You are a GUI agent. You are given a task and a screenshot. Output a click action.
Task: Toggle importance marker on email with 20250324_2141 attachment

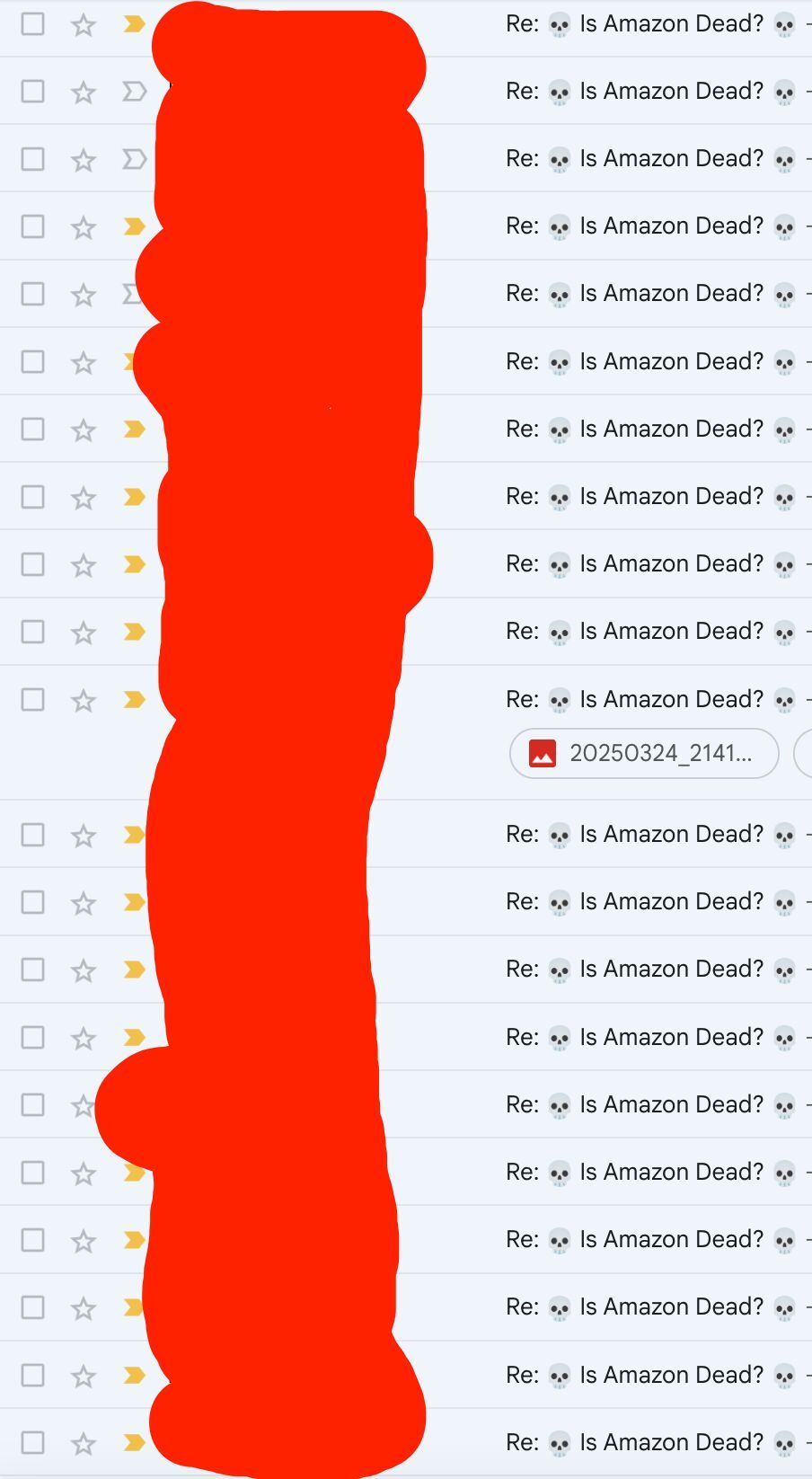pyautogui.click(x=134, y=699)
